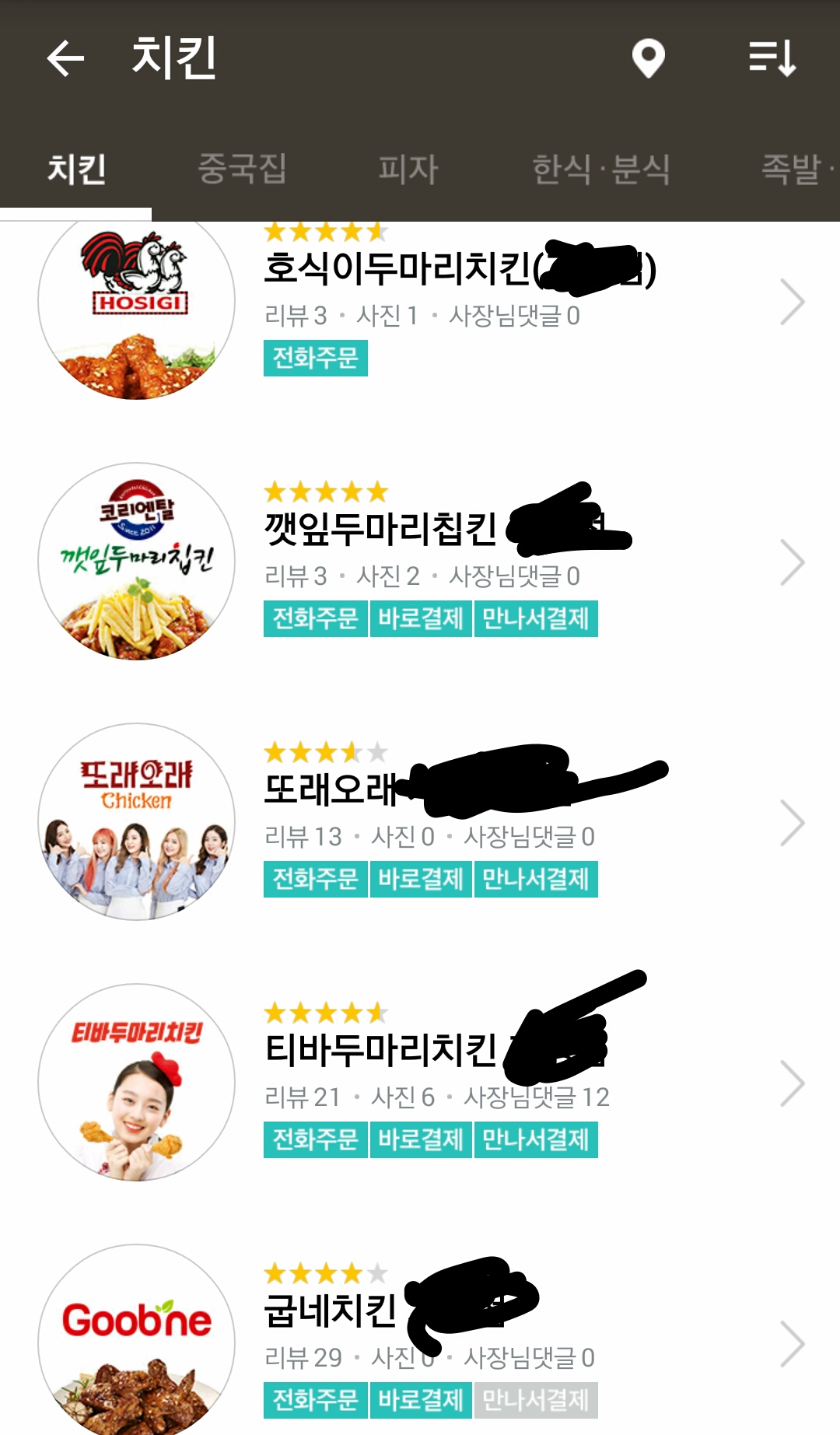This screenshot has width=840, height=1435.
Task: Switch to the 한식·분식 tab
Action: [601, 169]
